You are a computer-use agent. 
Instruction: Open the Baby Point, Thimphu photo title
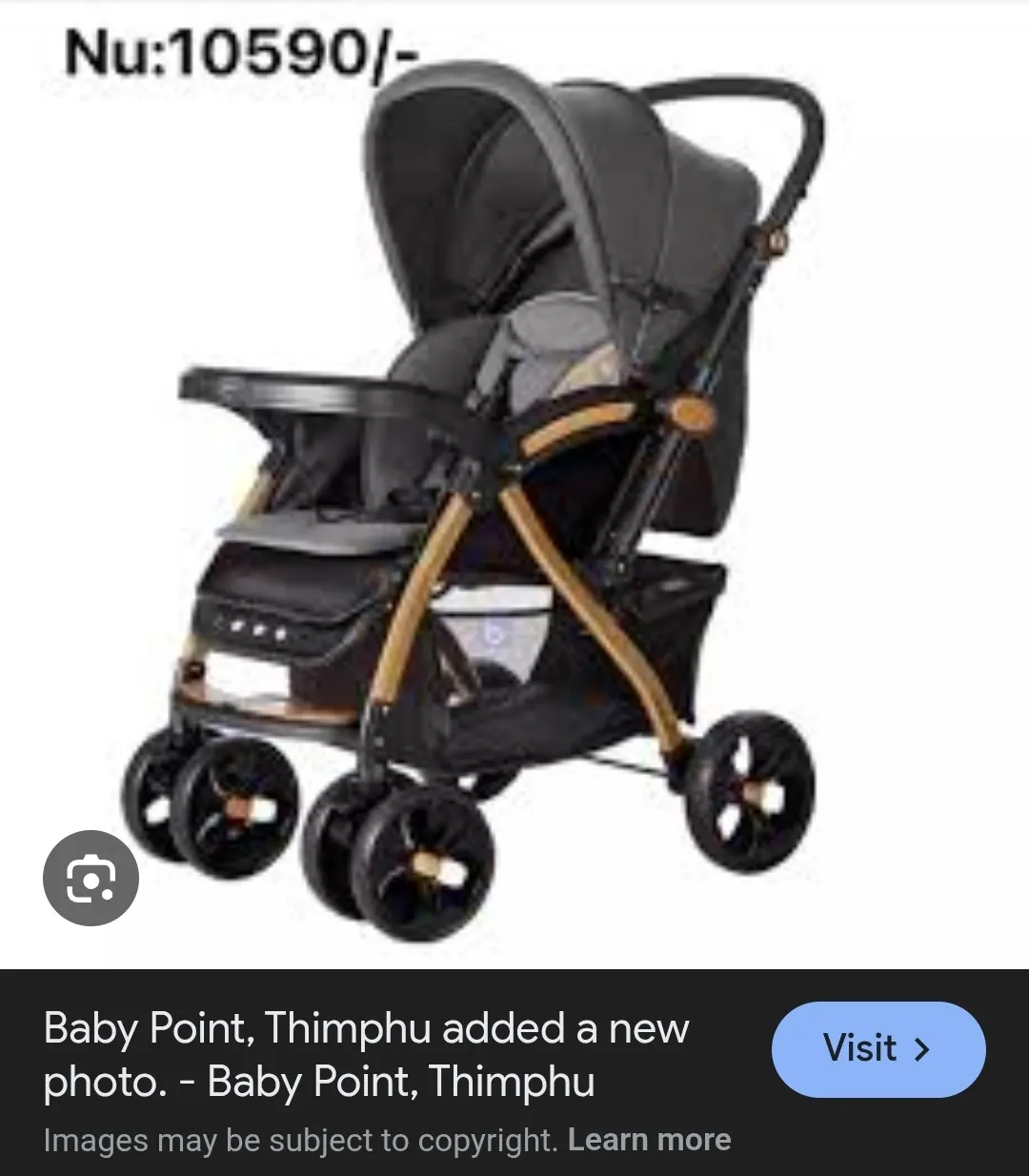pyautogui.click(x=367, y=1055)
